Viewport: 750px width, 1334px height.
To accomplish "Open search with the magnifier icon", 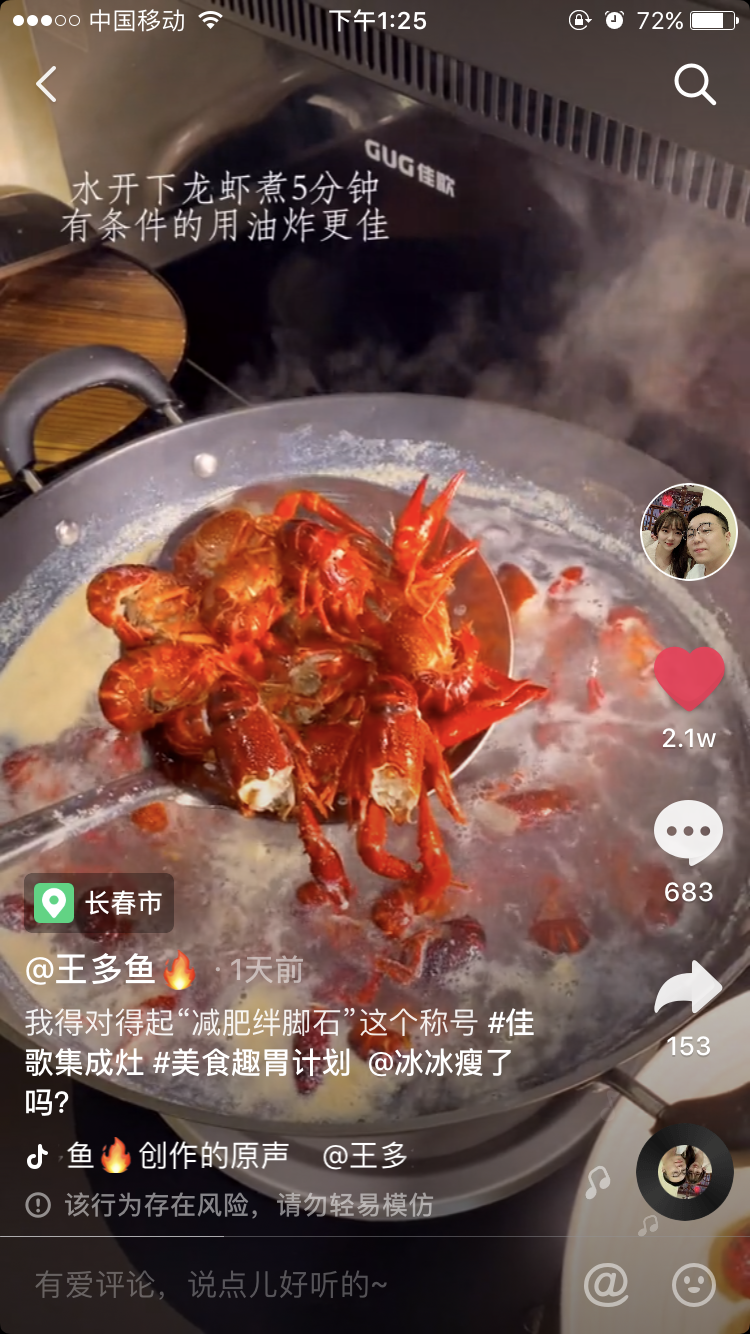I will click(697, 84).
